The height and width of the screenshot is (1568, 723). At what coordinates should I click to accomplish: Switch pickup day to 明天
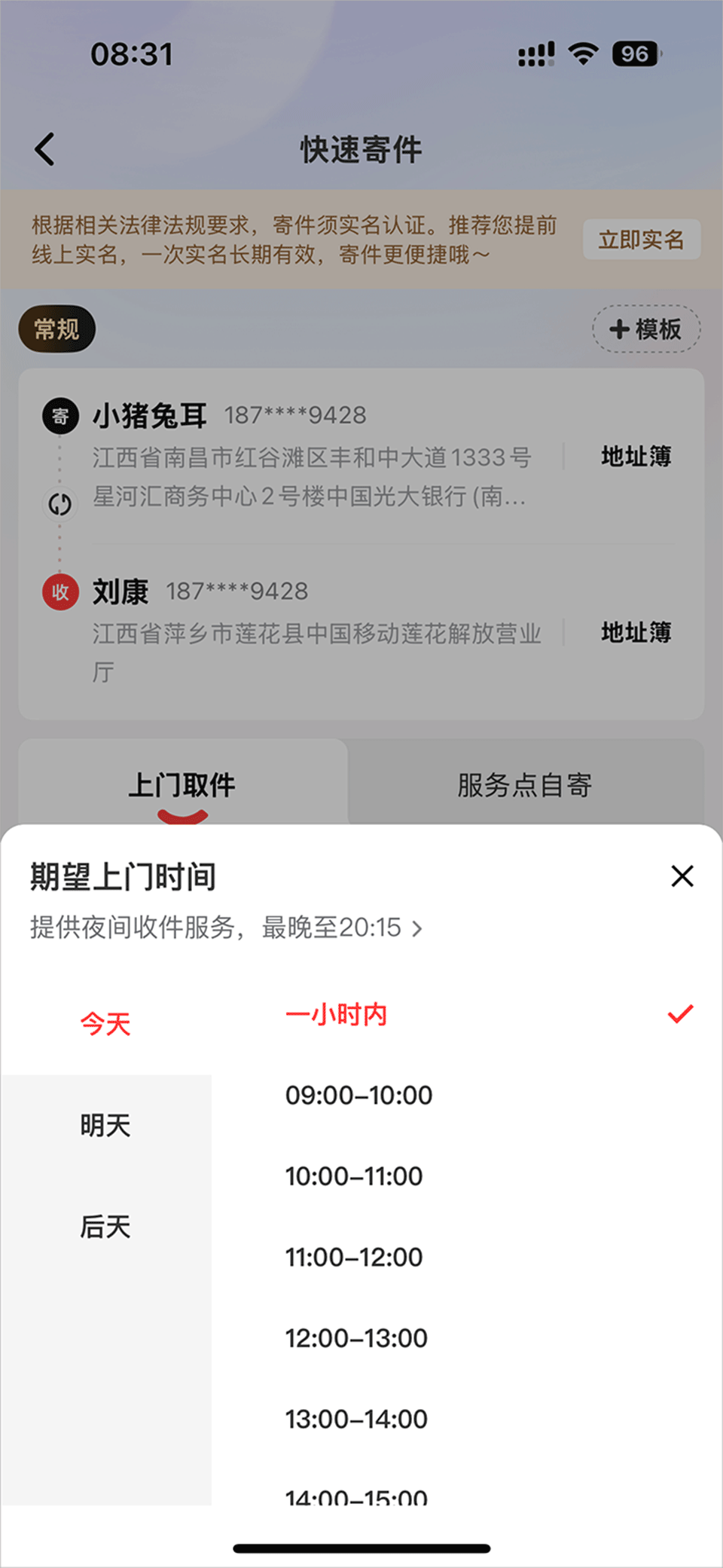point(105,1126)
